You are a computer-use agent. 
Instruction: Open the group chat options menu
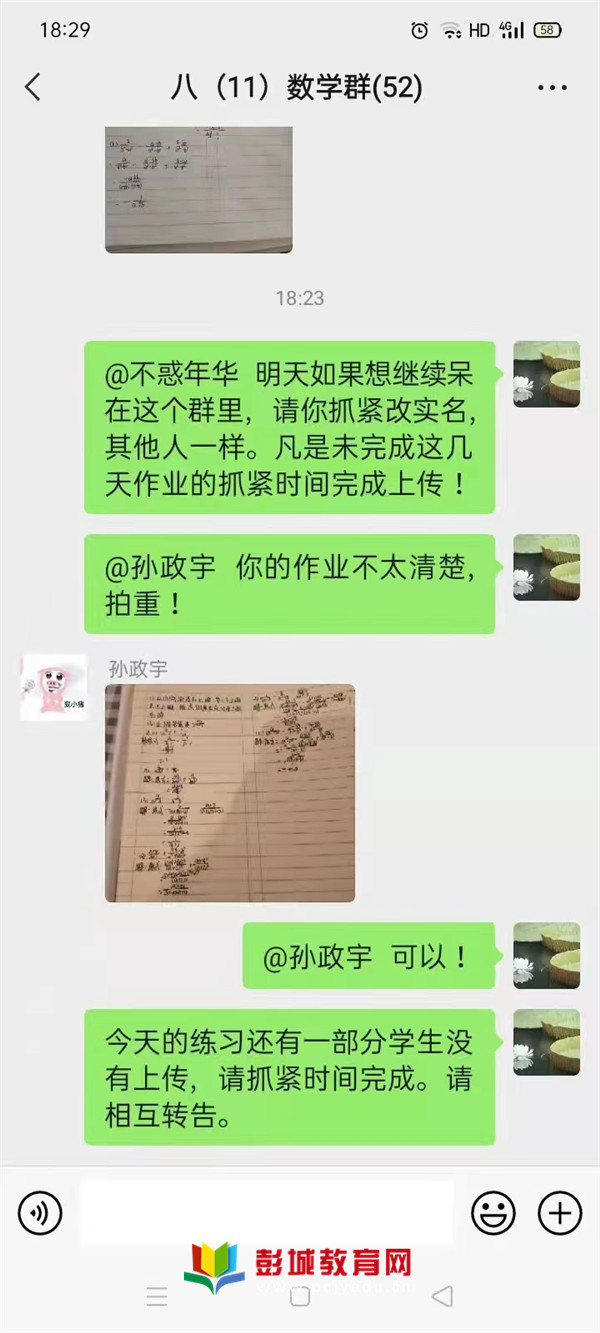552,88
